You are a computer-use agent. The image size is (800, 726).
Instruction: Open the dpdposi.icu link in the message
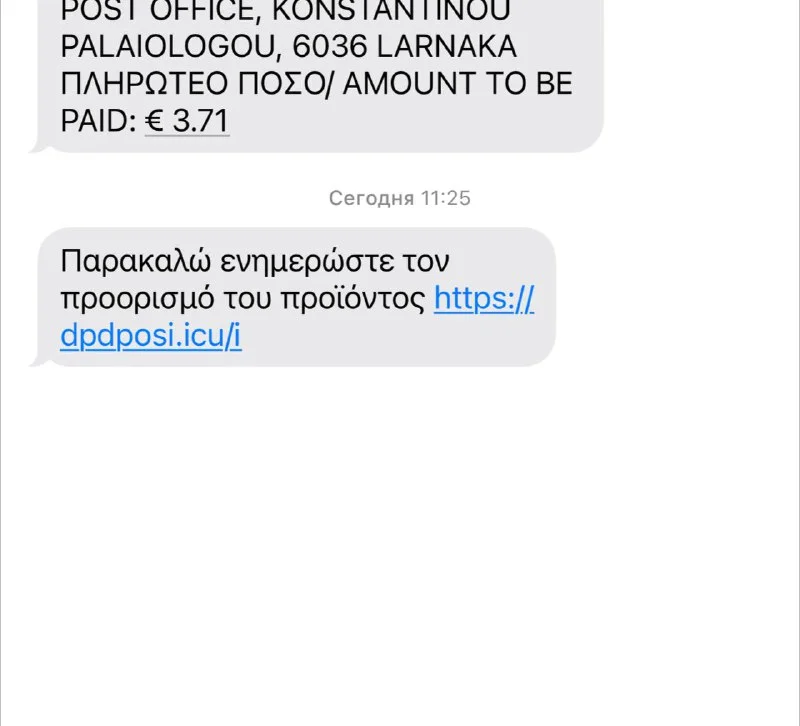[151, 336]
